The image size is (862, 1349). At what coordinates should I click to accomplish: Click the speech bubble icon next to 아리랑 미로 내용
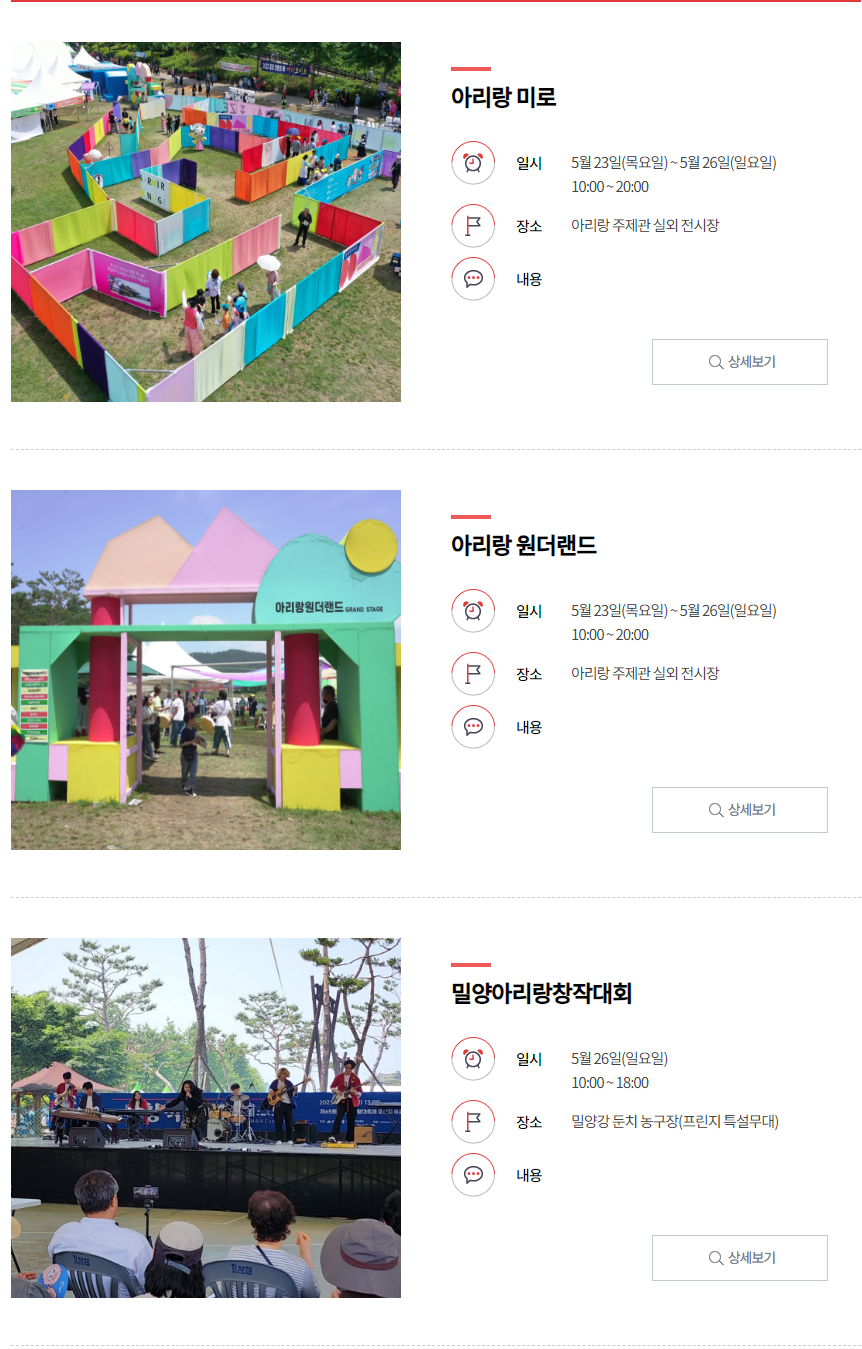coord(473,279)
